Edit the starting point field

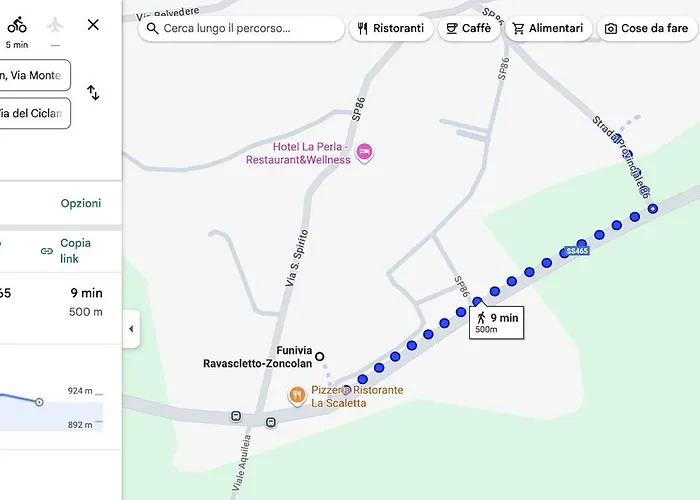point(34,74)
